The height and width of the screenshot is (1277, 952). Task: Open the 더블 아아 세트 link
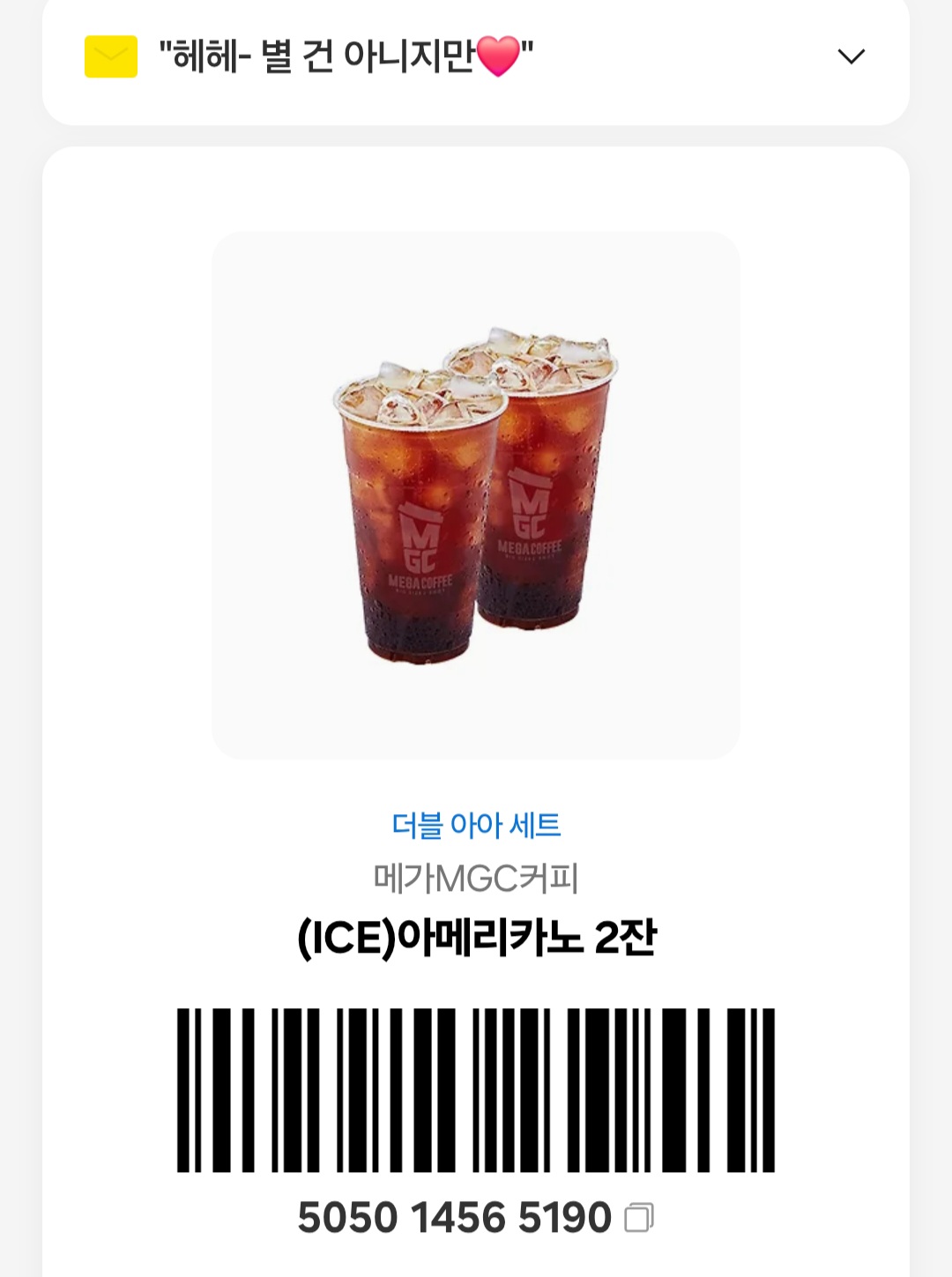point(476,825)
